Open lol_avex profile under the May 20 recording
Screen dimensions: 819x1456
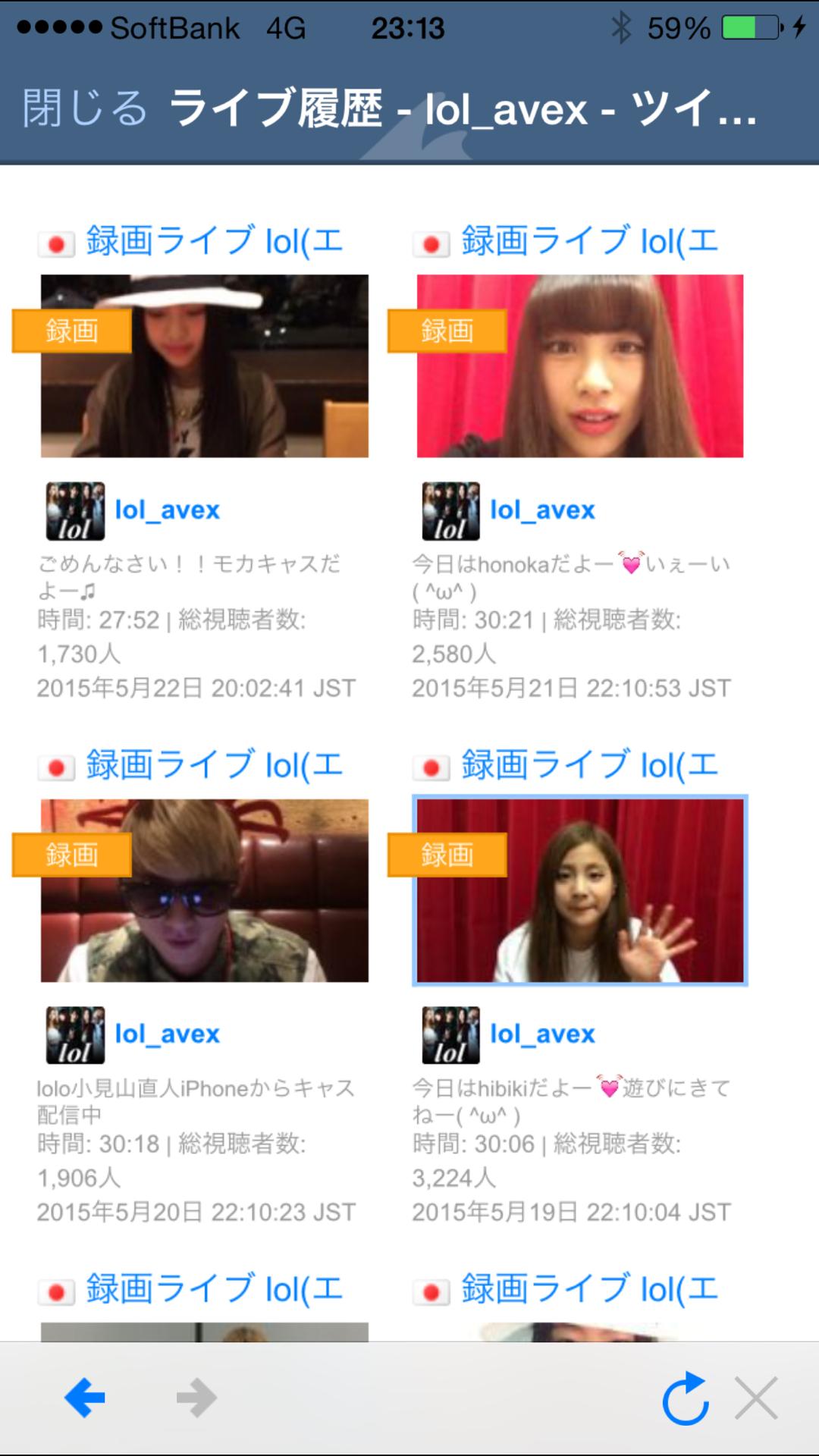coord(167,1034)
